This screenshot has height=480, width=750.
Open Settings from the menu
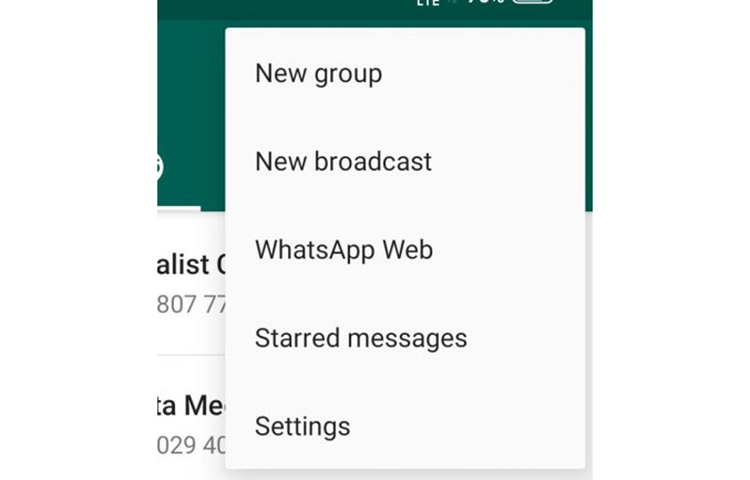[x=302, y=426]
